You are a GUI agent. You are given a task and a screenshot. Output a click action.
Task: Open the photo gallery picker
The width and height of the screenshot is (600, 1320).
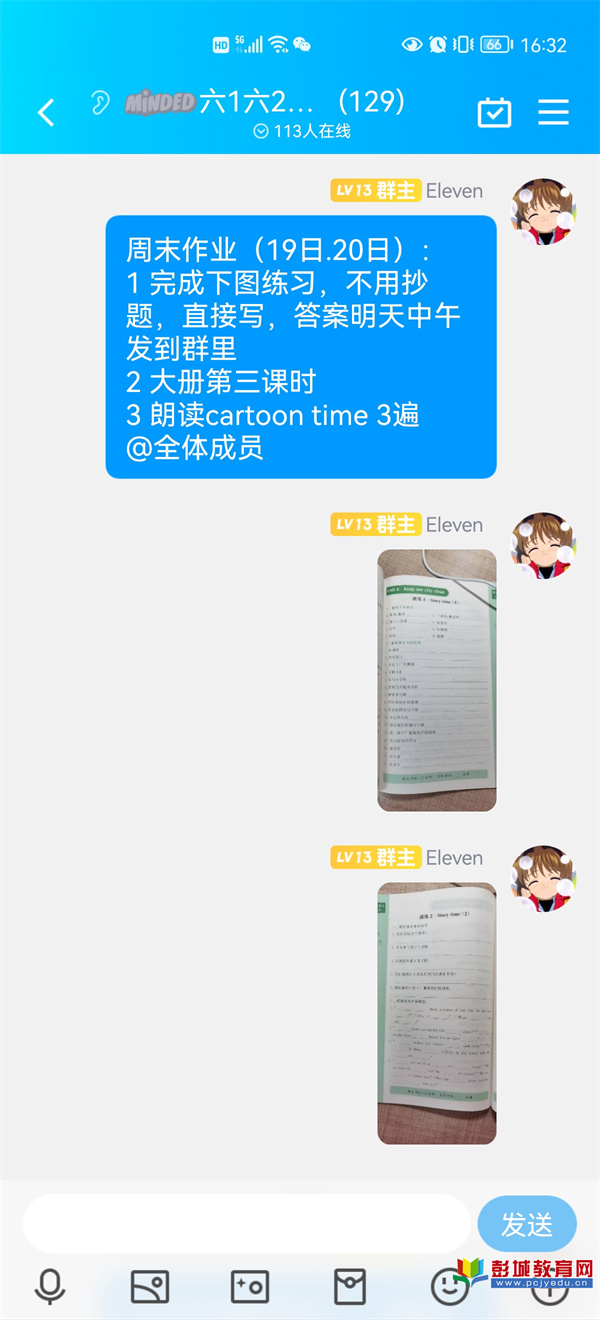pos(150,1287)
